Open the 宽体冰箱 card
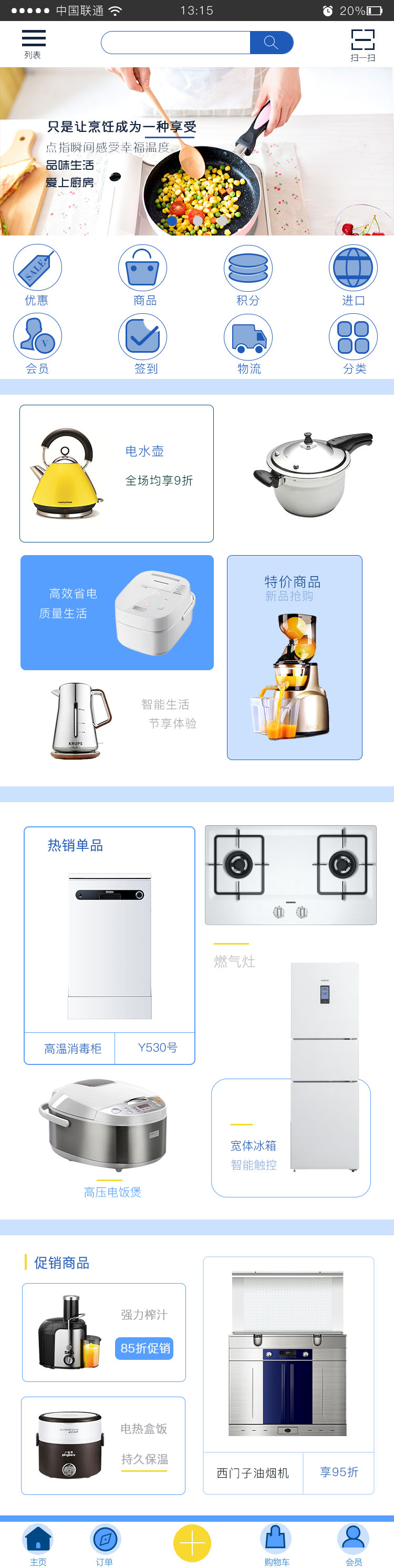394x1568 pixels. coord(291,1137)
